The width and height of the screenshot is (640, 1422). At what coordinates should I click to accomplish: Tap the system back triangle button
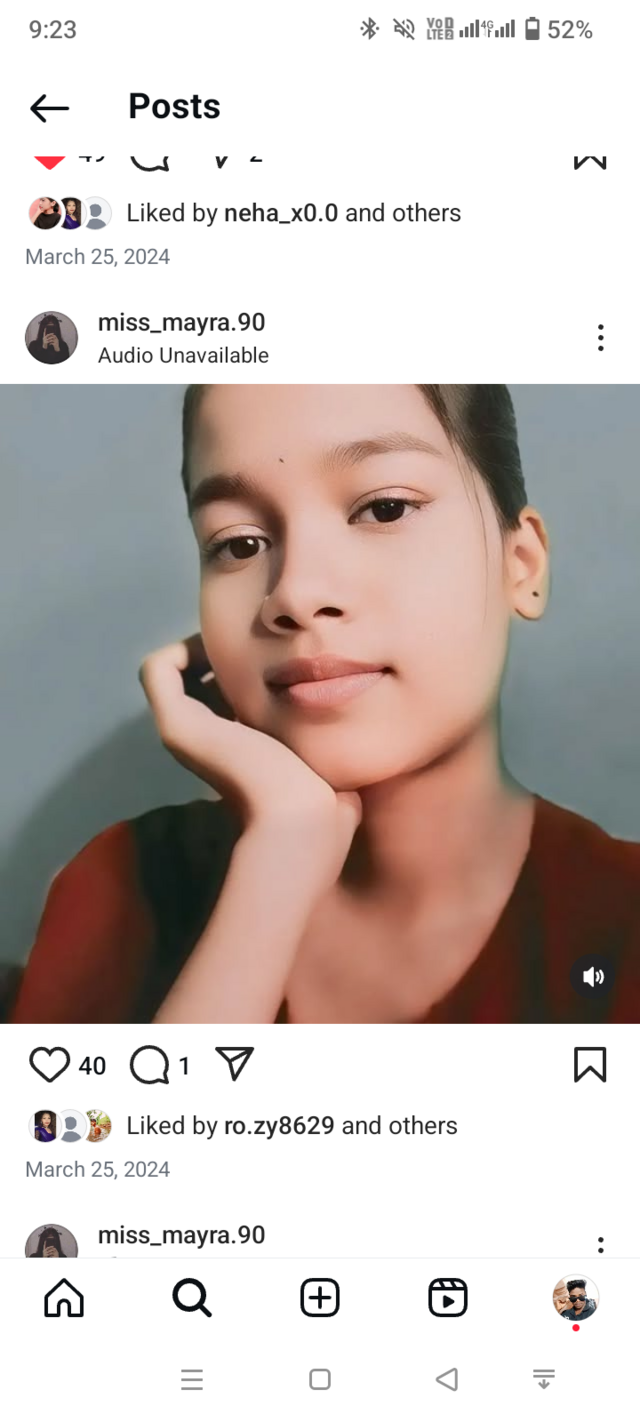click(447, 1380)
